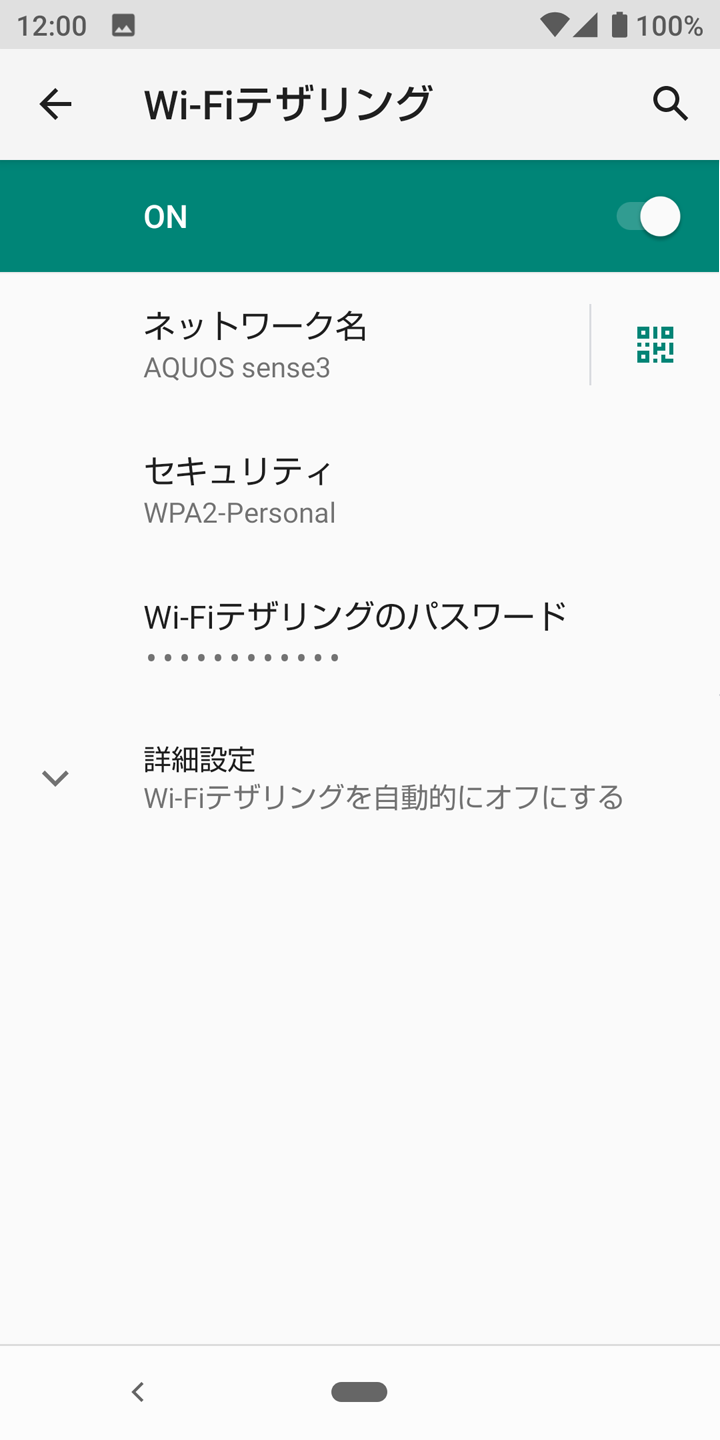Open Wi-Fiテザリングのパスワード row
Image resolution: width=720 pixels, height=1440 pixels.
coord(360,633)
